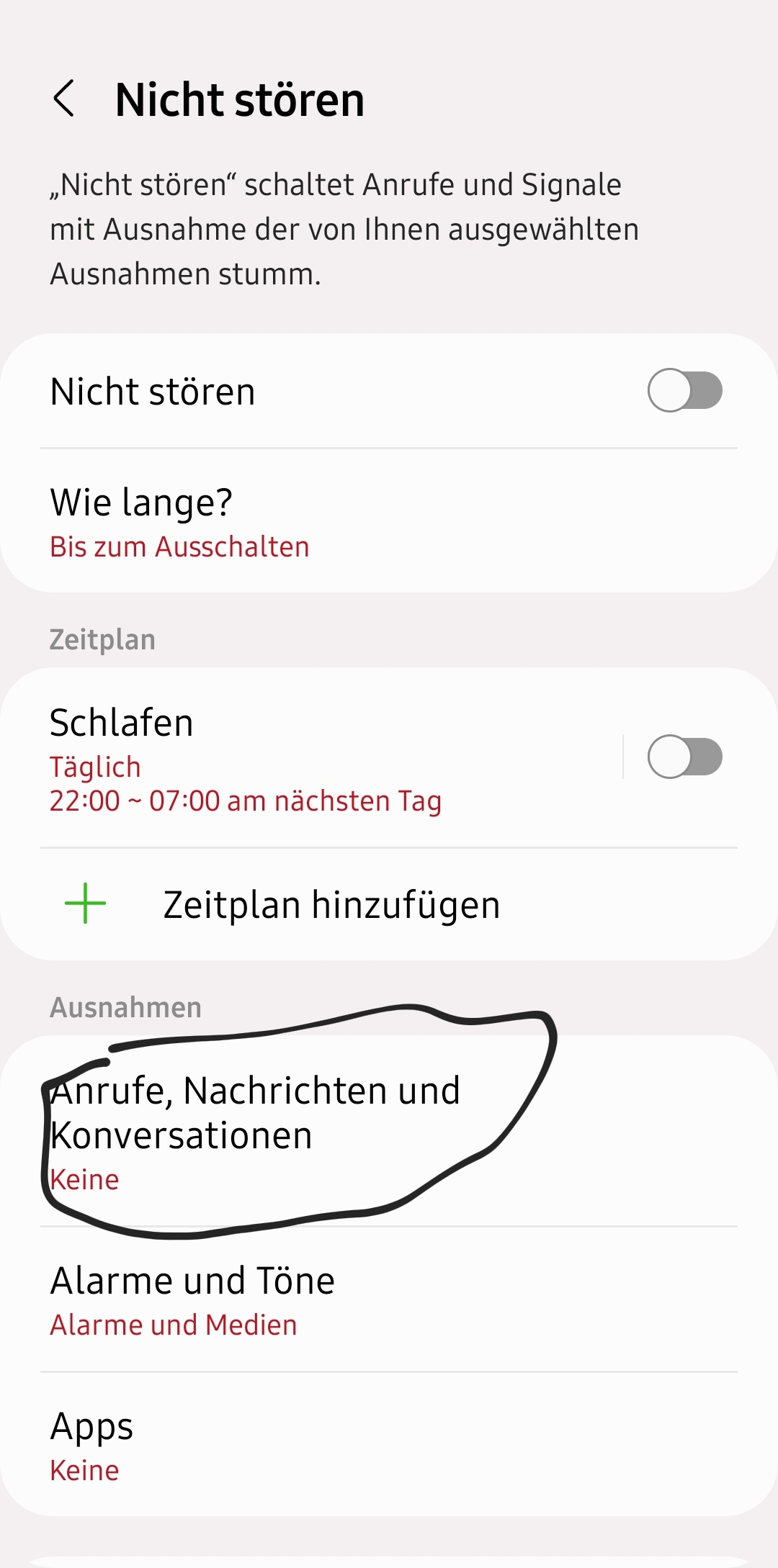This screenshot has width=778, height=1568.
Task: Enable the Nicht stören switch
Action: pyautogui.click(x=684, y=390)
